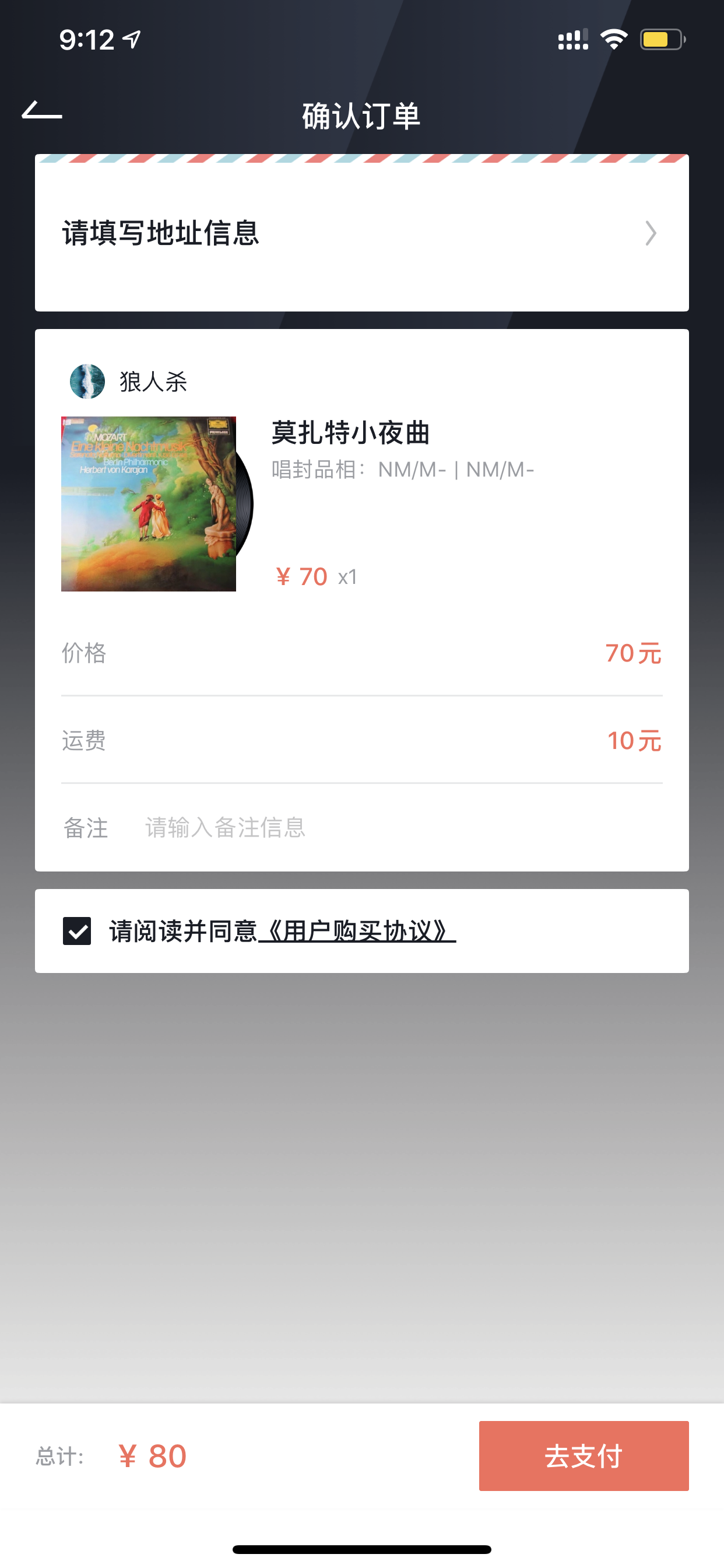Open the 请填写地址信息 address row
This screenshot has width=724, height=1568.
(x=362, y=233)
